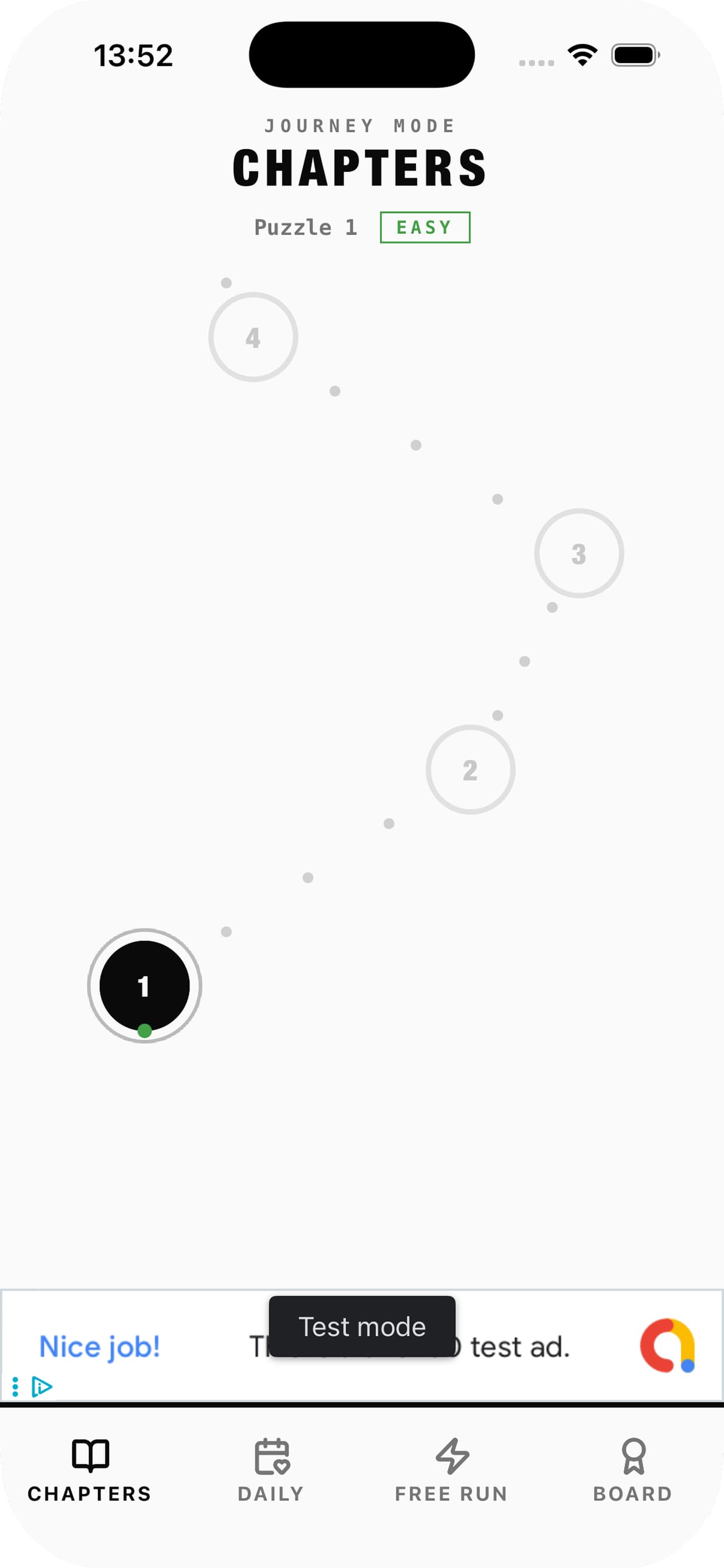Select puzzle node 2
Screen dimensions: 724x1568
click(470, 769)
